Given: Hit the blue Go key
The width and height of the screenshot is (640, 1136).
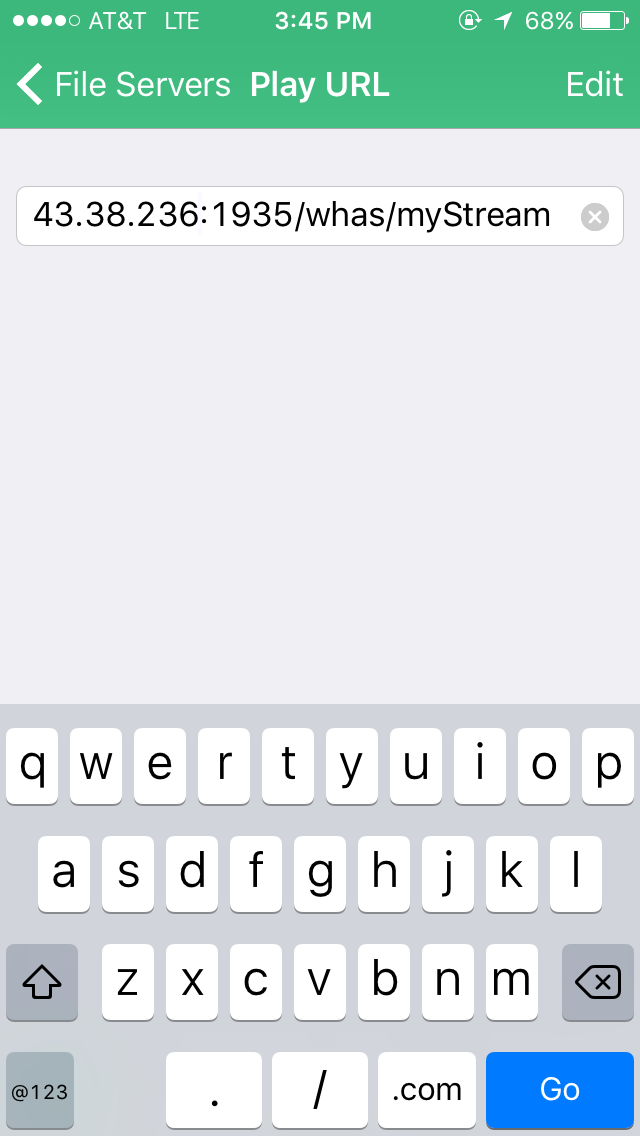Looking at the screenshot, I should point(560,1089).
